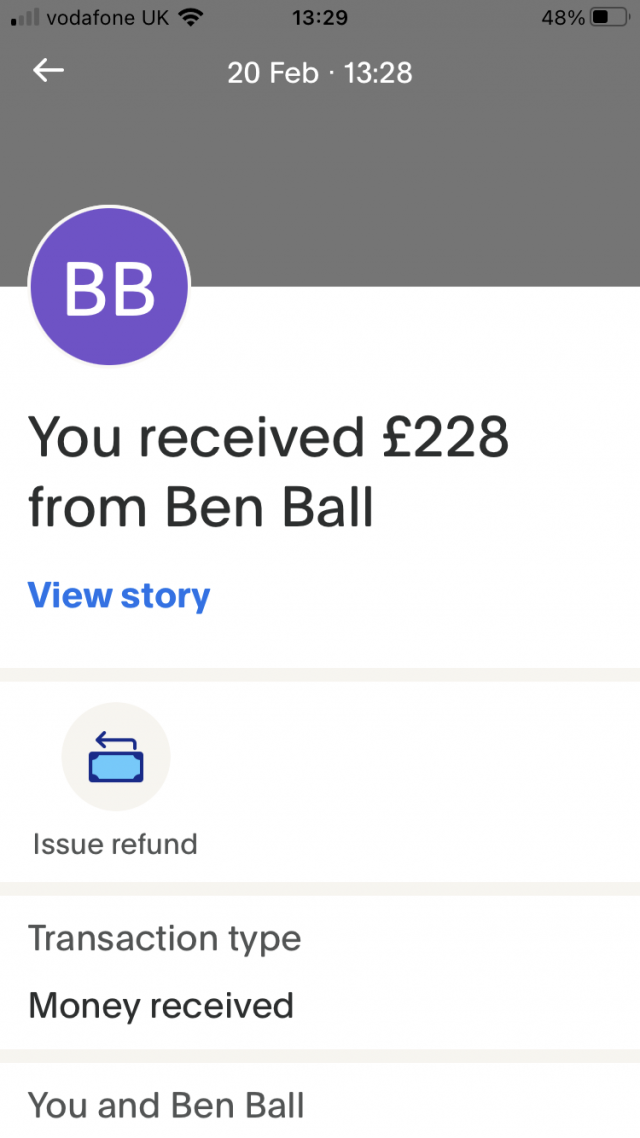The height and width of the screenshot is (1138, 640).
Task: Open Ben Ball's BB avatar
Action: coord(109,287)
